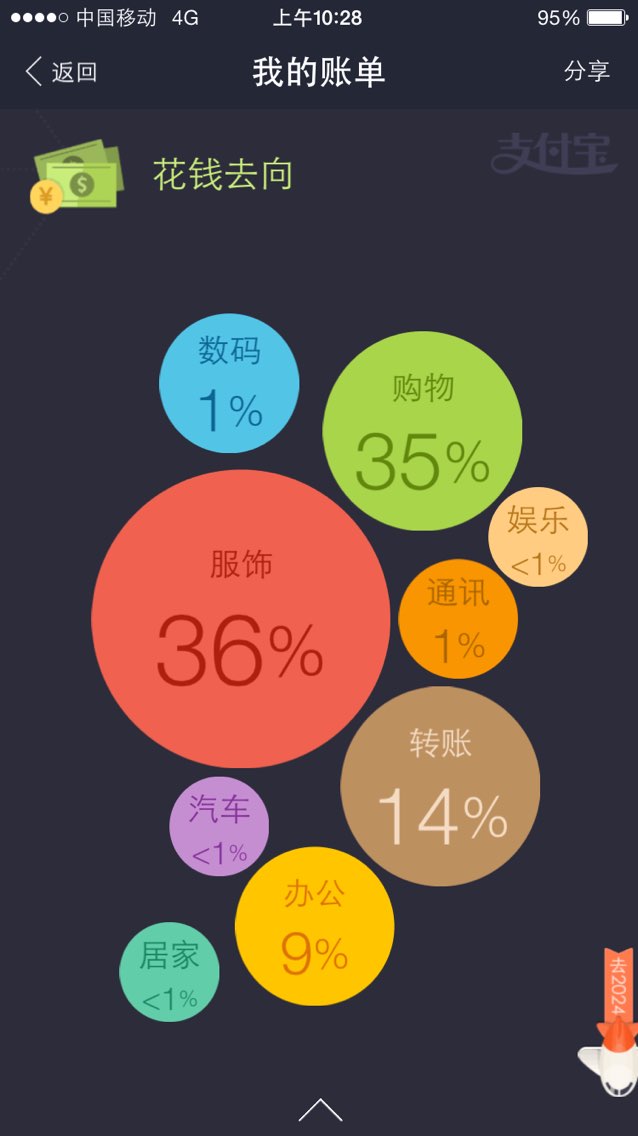Go back with the 返回 button
The height and width of the screenshot is (1136, 638).
coord(62,72)
